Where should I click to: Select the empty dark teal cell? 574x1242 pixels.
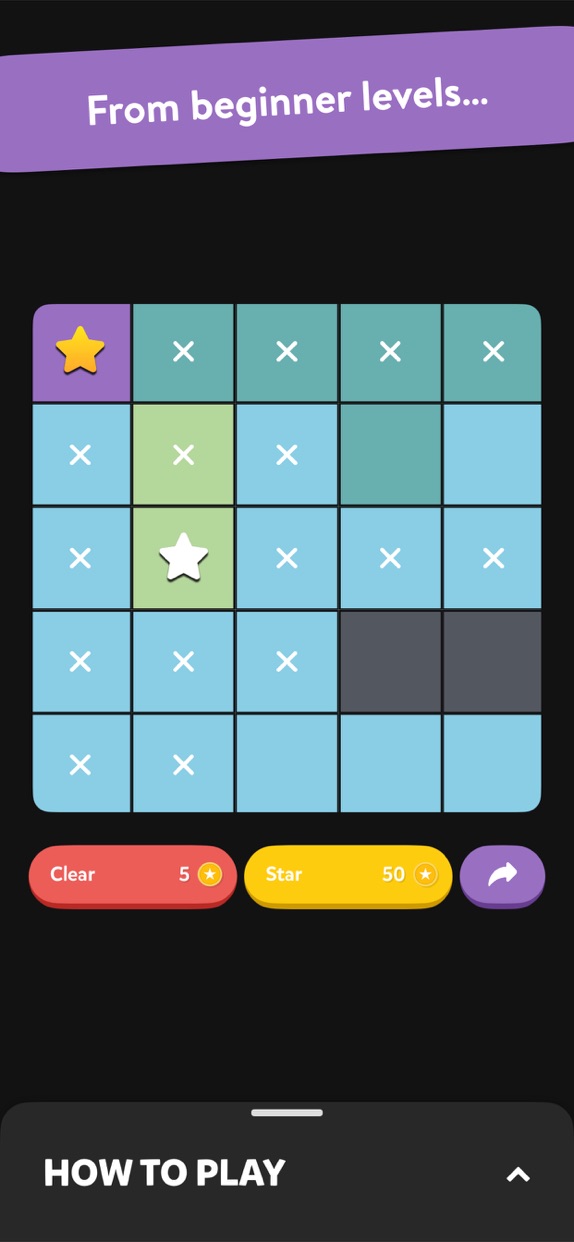click(390, 455)
